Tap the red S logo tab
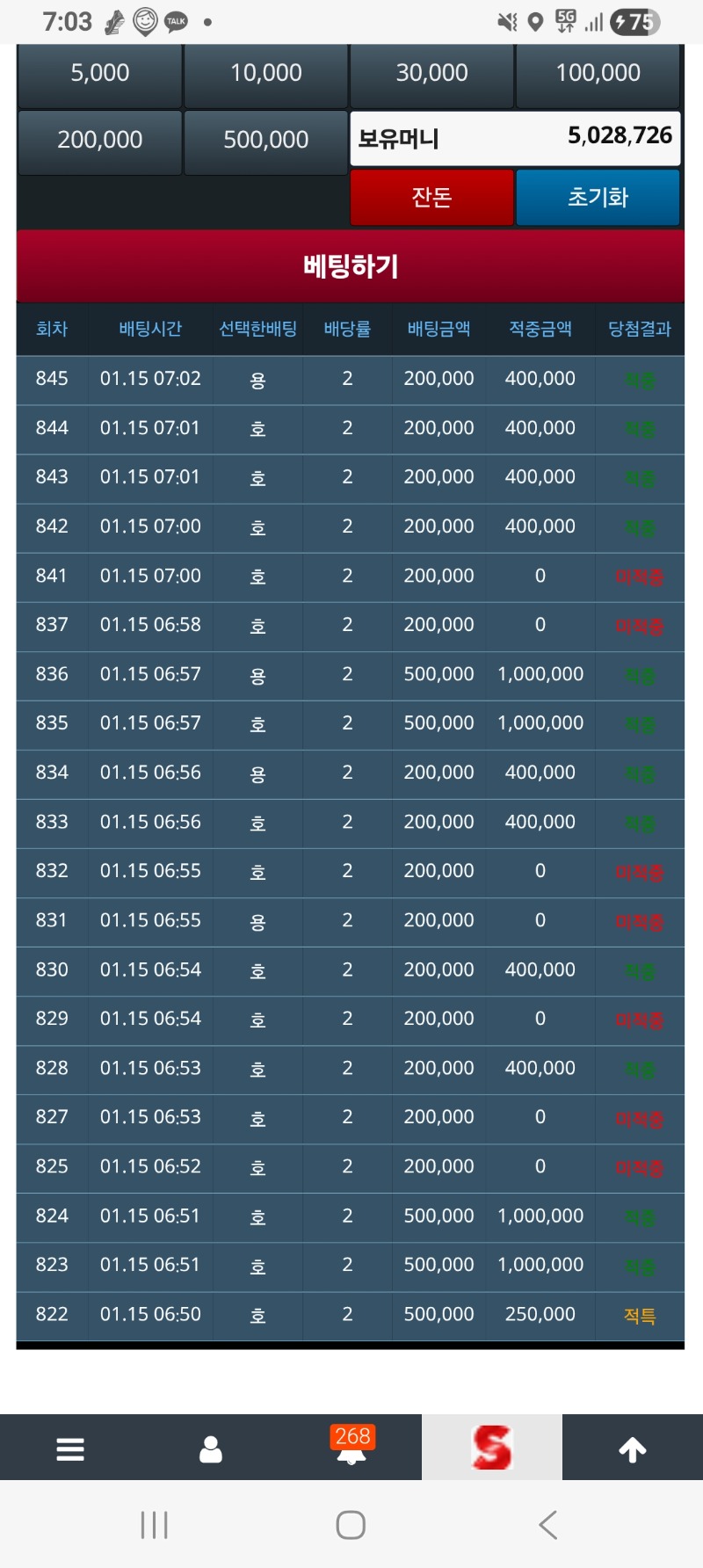 click(x=492, y=1448)
